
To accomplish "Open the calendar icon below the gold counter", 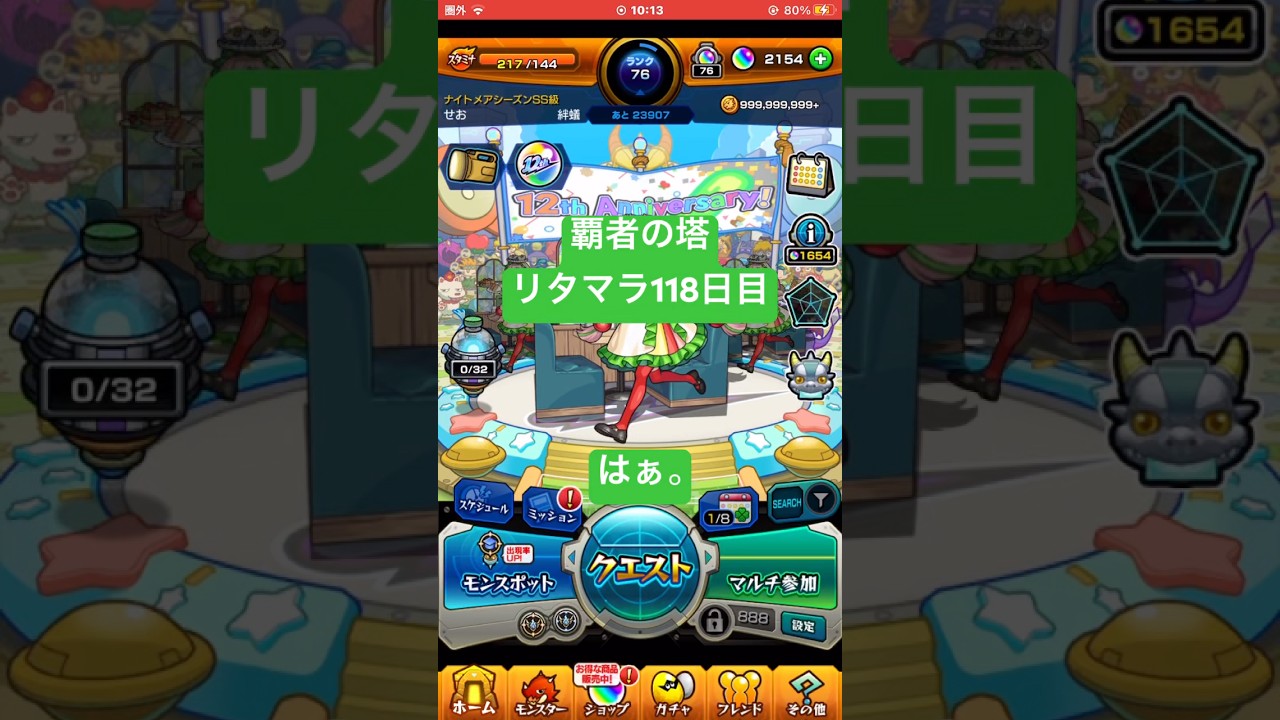I will 809,176.
